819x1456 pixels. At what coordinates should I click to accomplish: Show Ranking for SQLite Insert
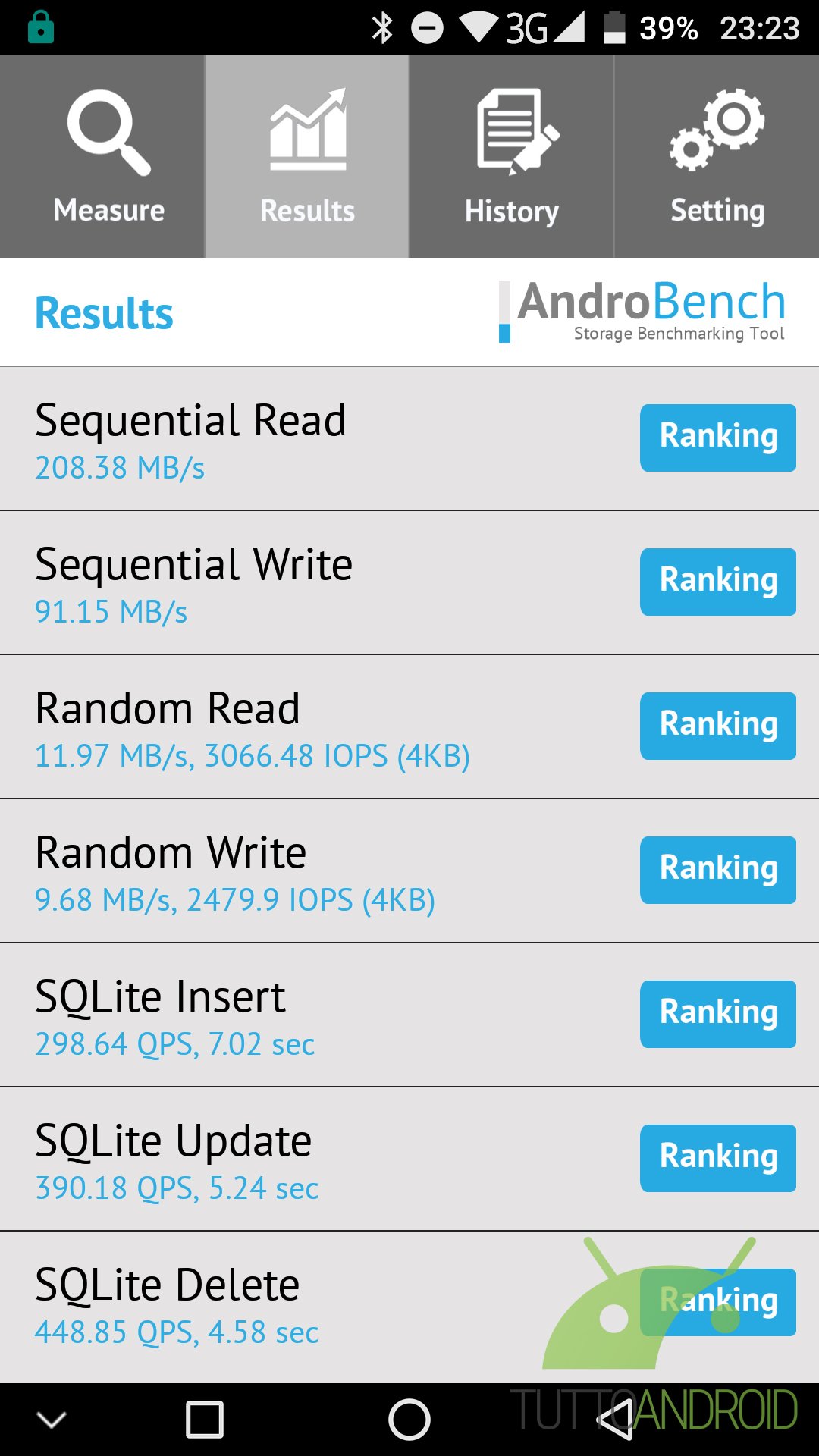(718, 1014)
